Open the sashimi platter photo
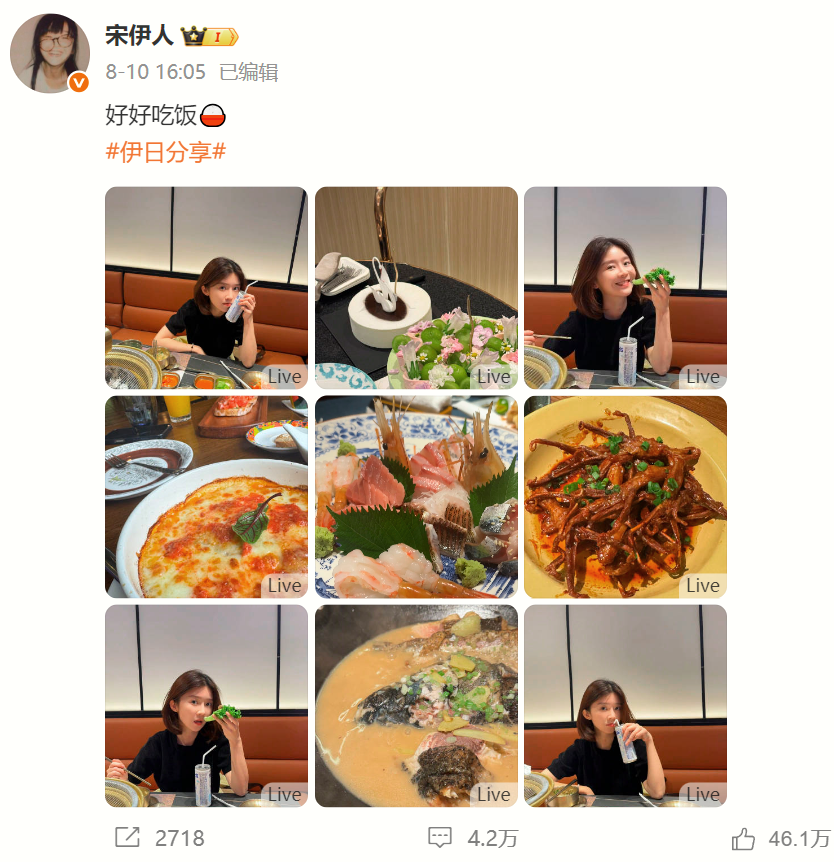The image size is (834, 862). coord(416,497)
